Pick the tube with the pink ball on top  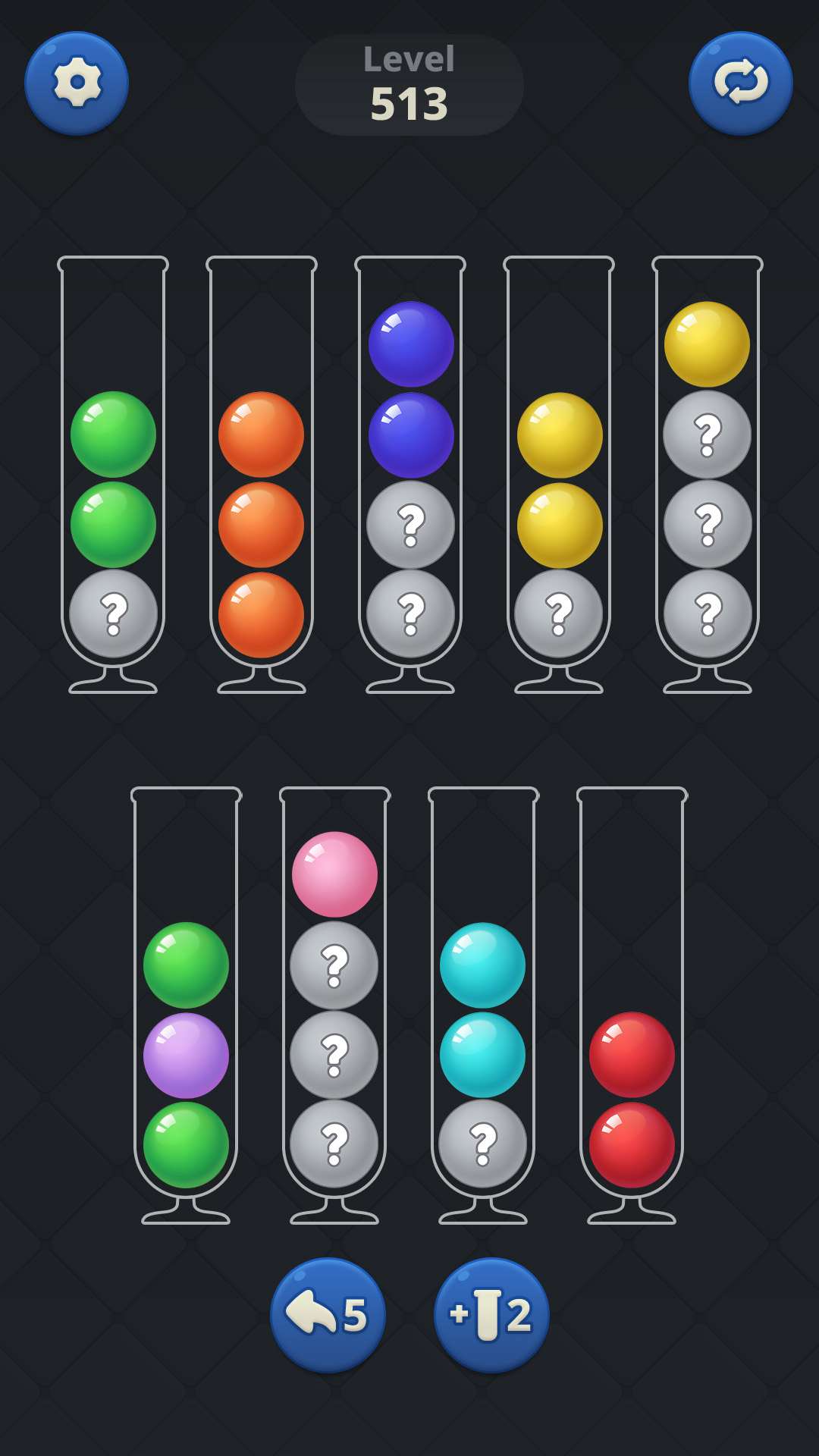pos(334,1009)
